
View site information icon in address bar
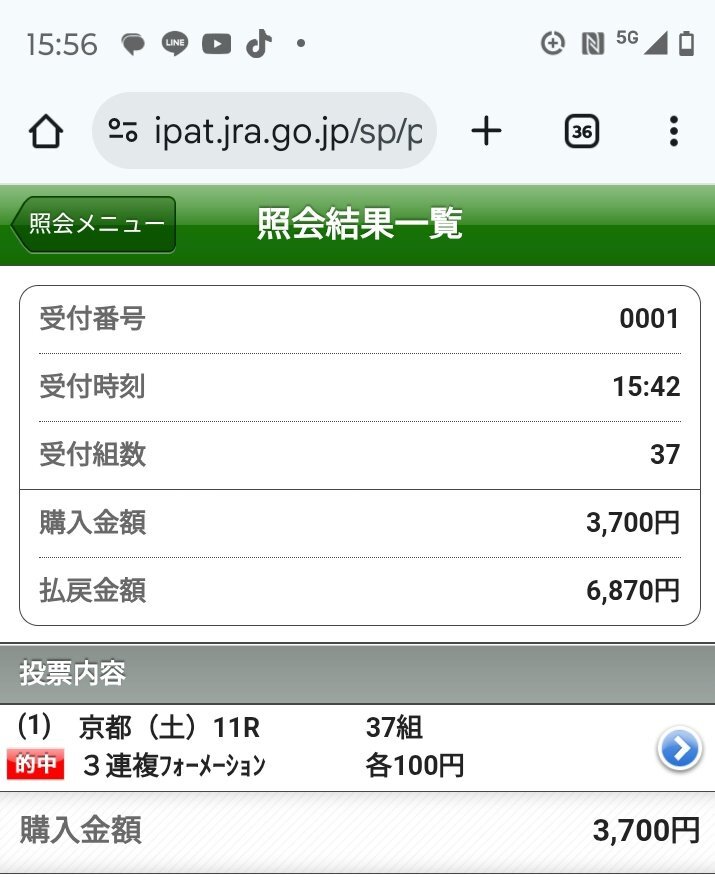(123, 131)
